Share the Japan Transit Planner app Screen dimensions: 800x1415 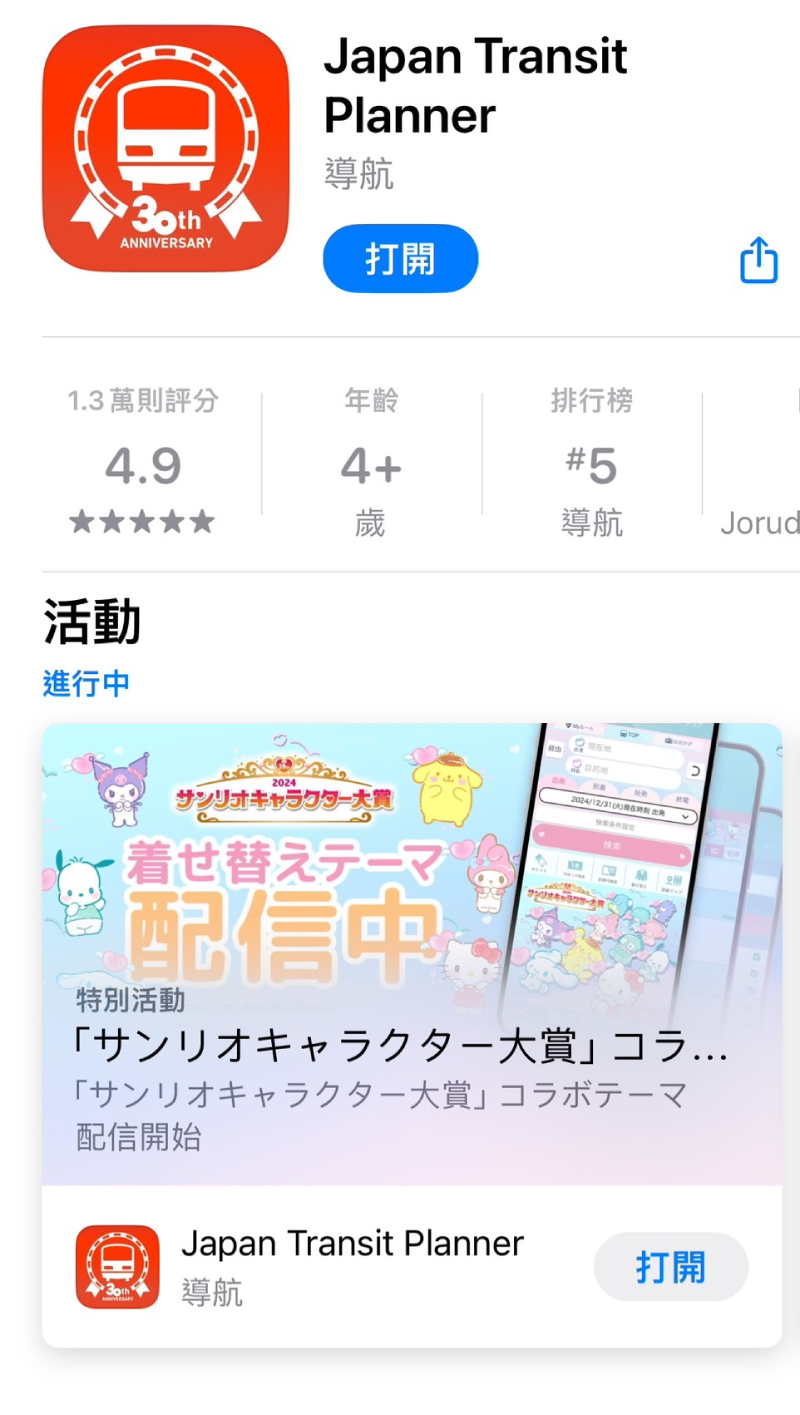759,260
